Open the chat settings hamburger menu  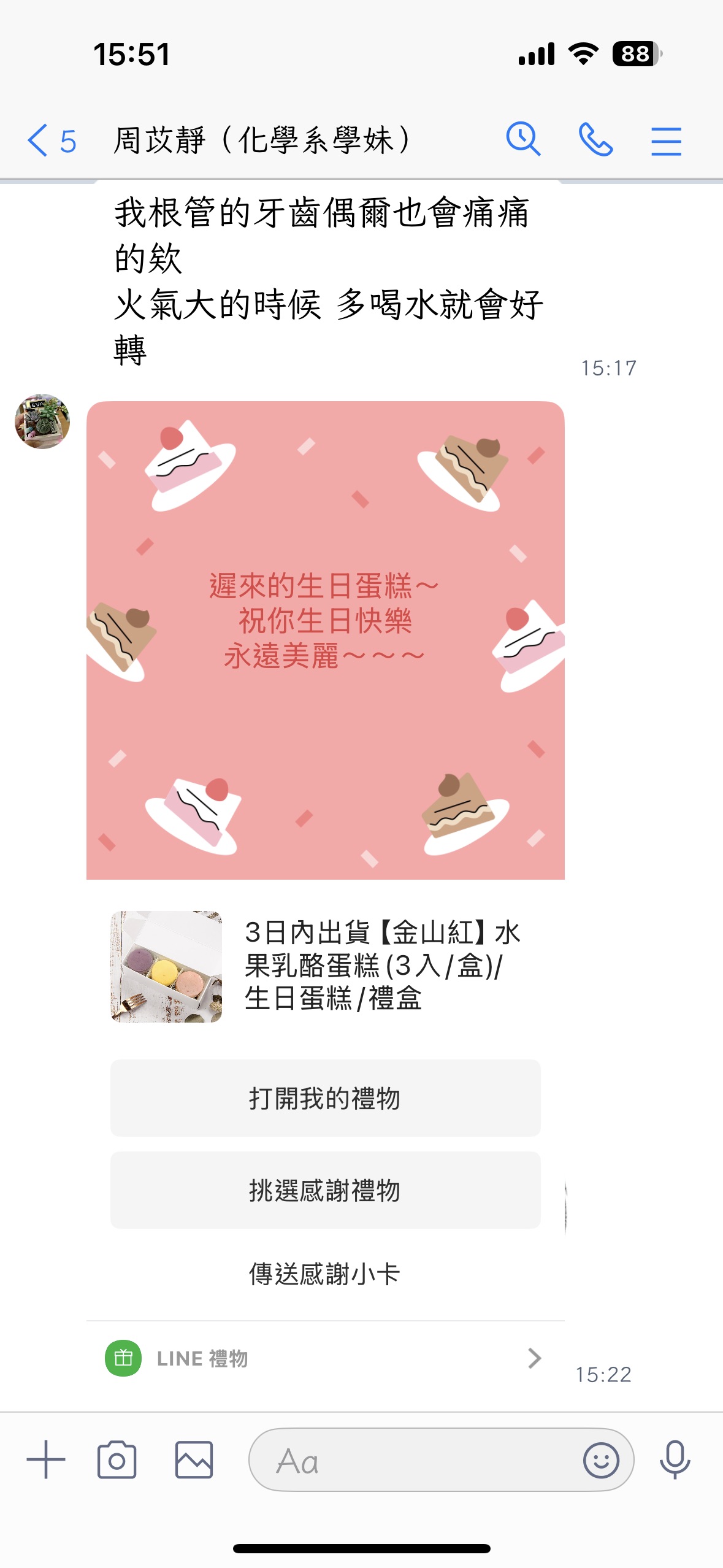click(x=667, y=139)
